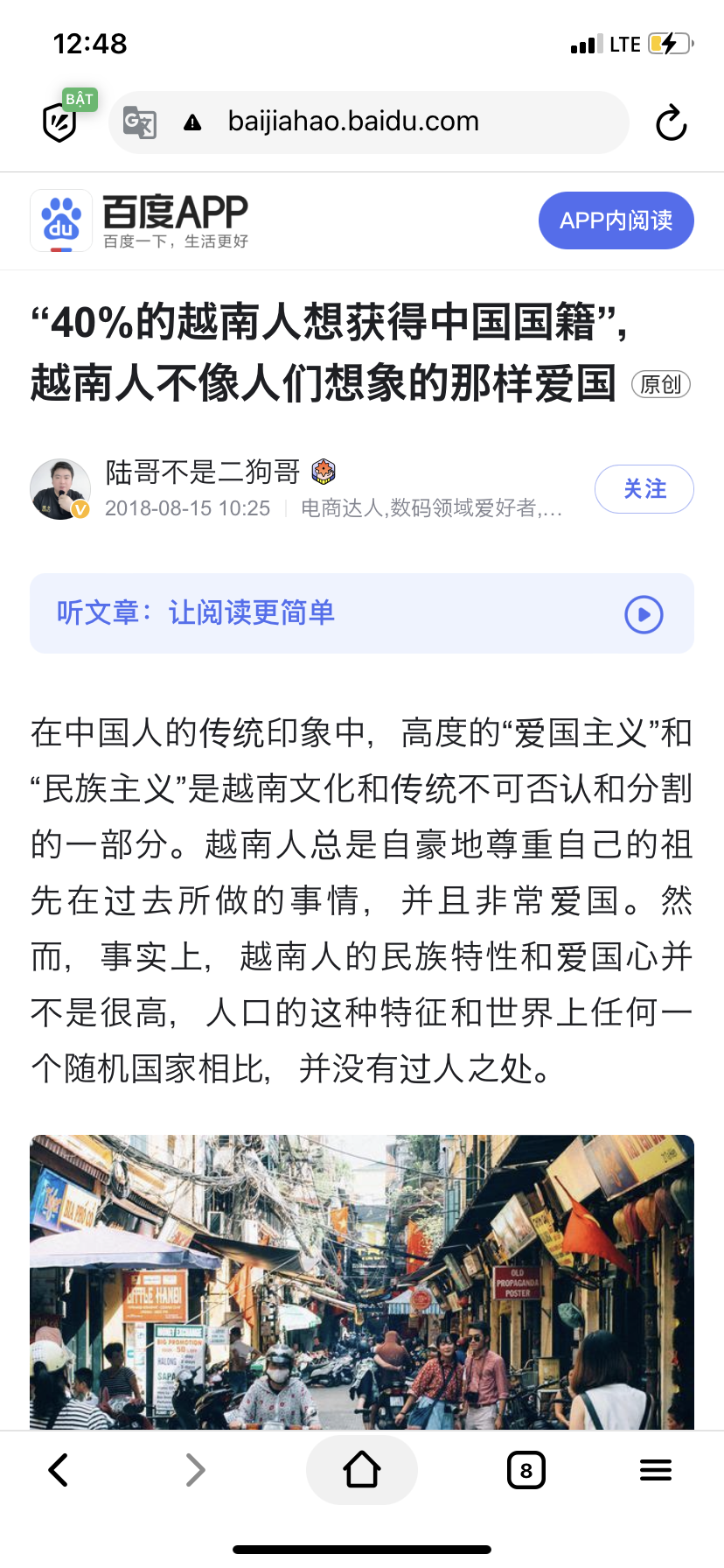Image resolution: width=724 pixels, height=1568 pixels.
Task: Play the article audio 听文章
Action: tap(644, 614)
